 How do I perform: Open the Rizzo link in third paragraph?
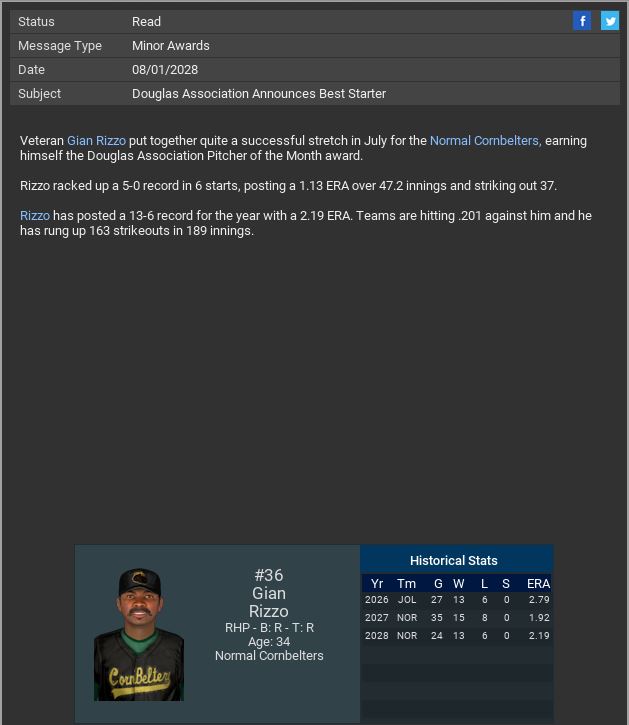coord(35,216)
